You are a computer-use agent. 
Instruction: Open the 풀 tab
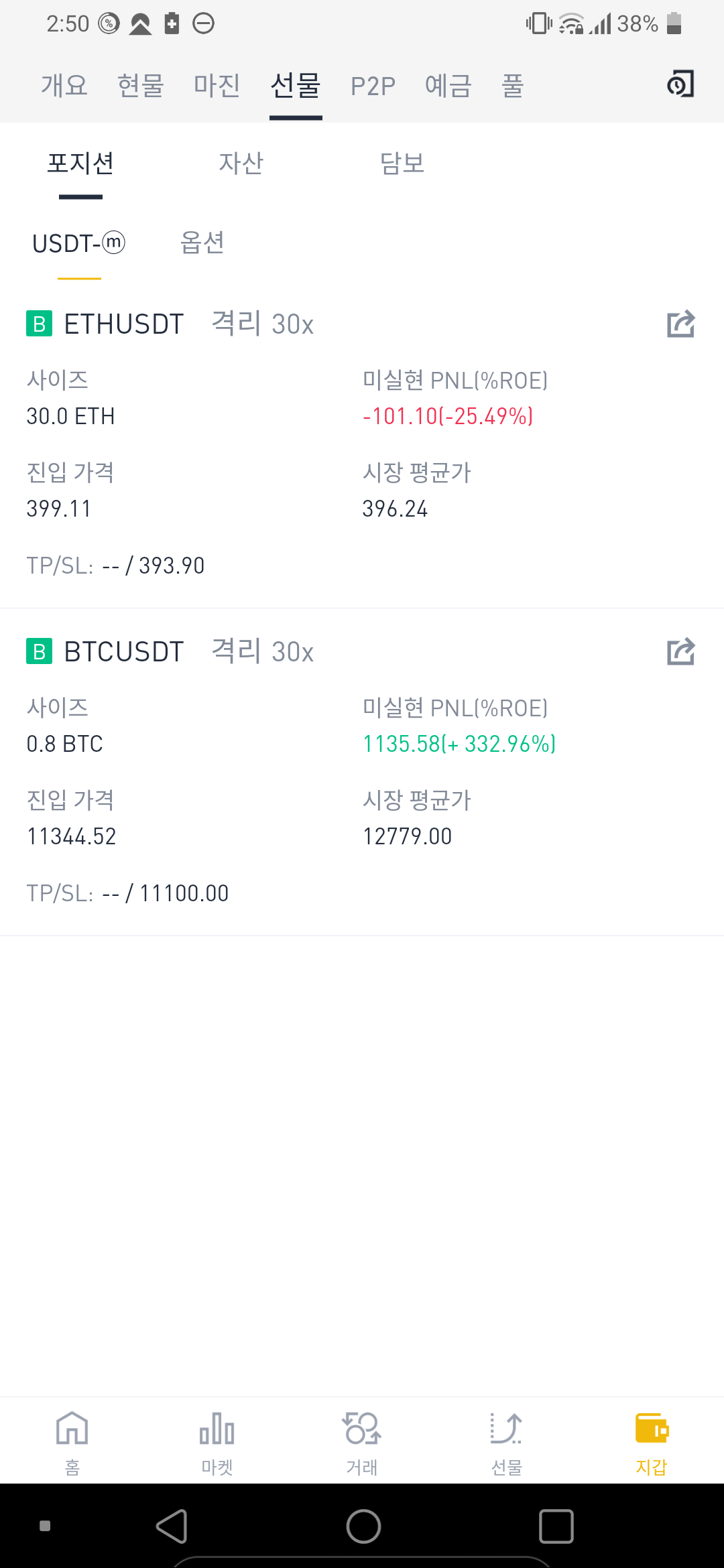point(513,86)
